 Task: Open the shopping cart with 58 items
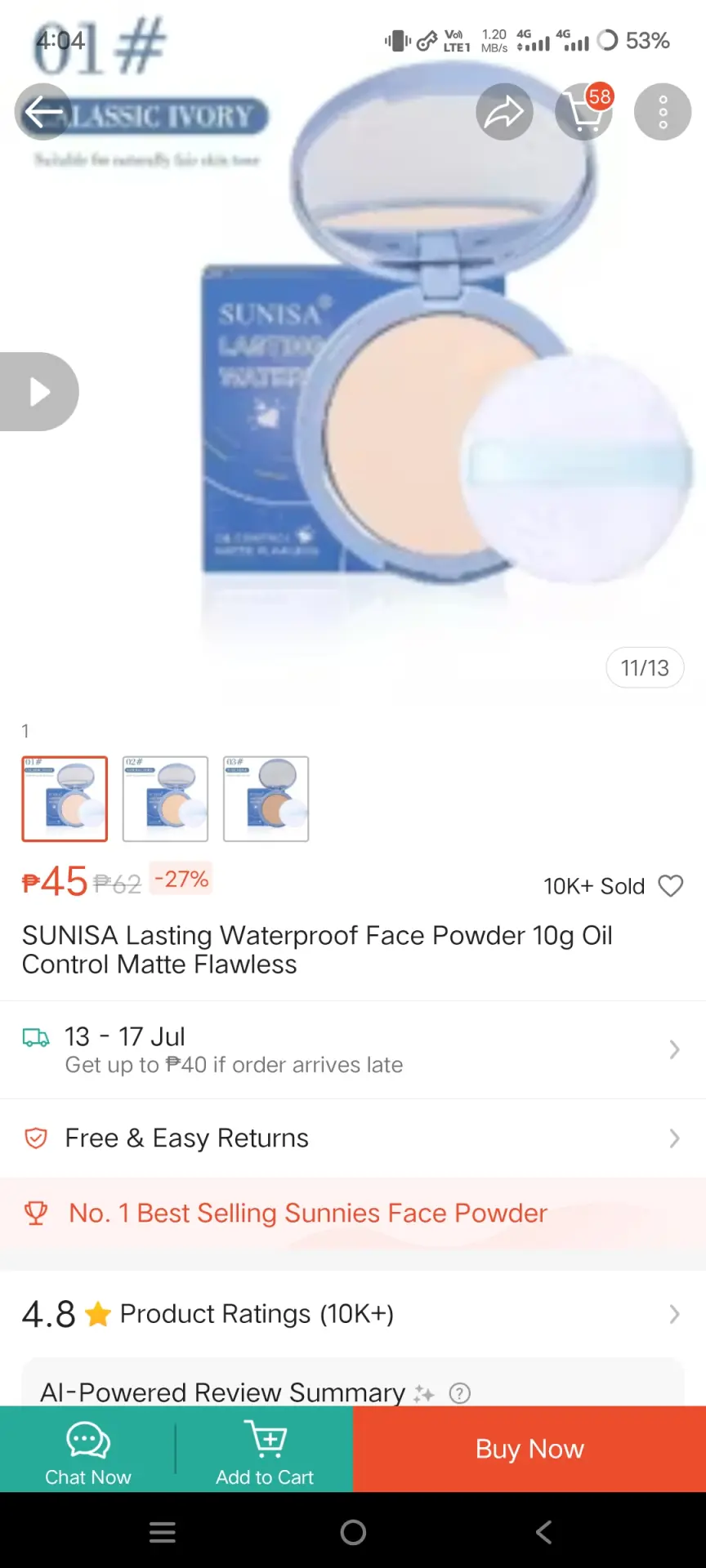(583, 112)
